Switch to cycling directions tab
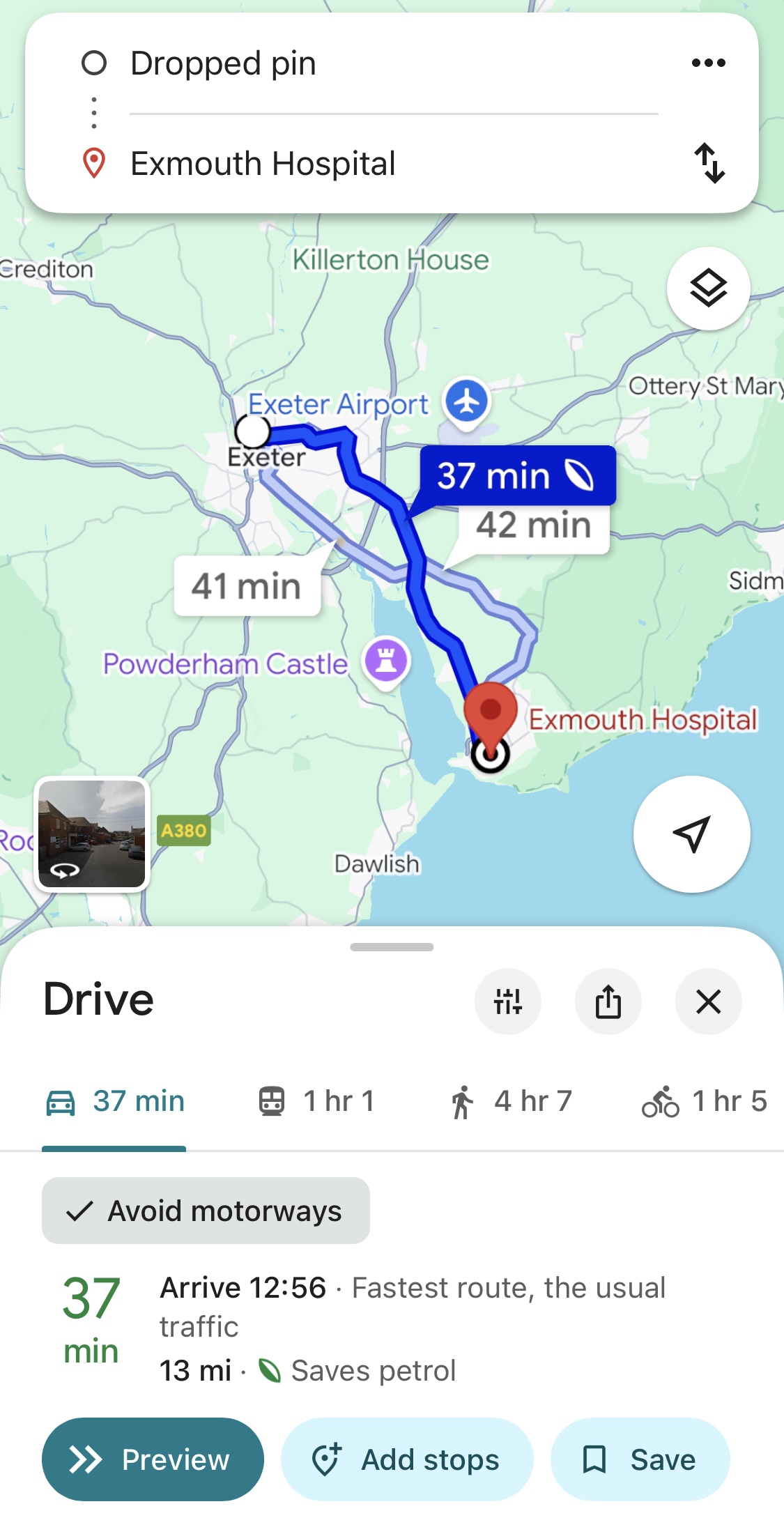 (x=704, y=1102)
